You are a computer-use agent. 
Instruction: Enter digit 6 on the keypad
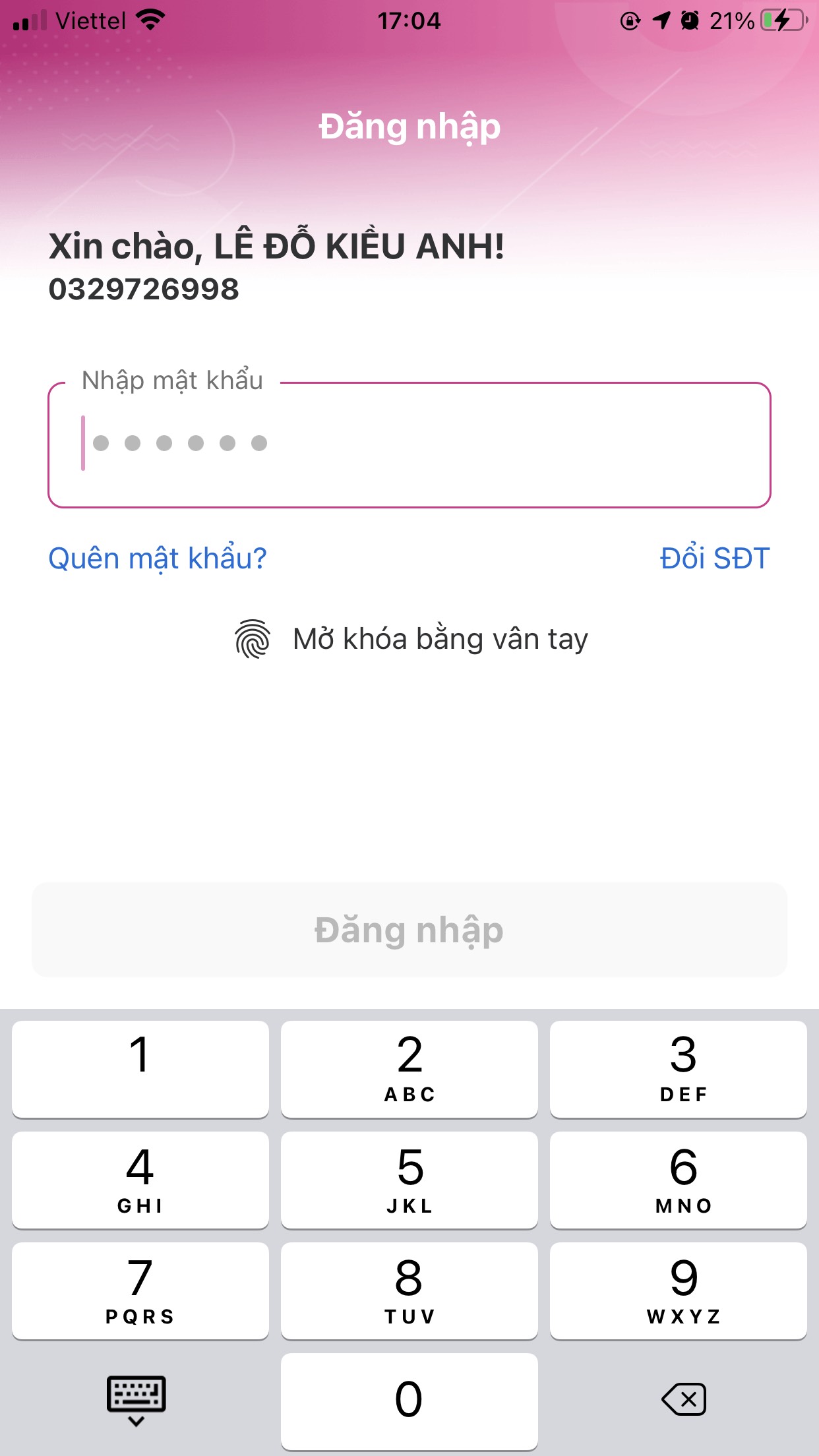(x=679, y=1180)
